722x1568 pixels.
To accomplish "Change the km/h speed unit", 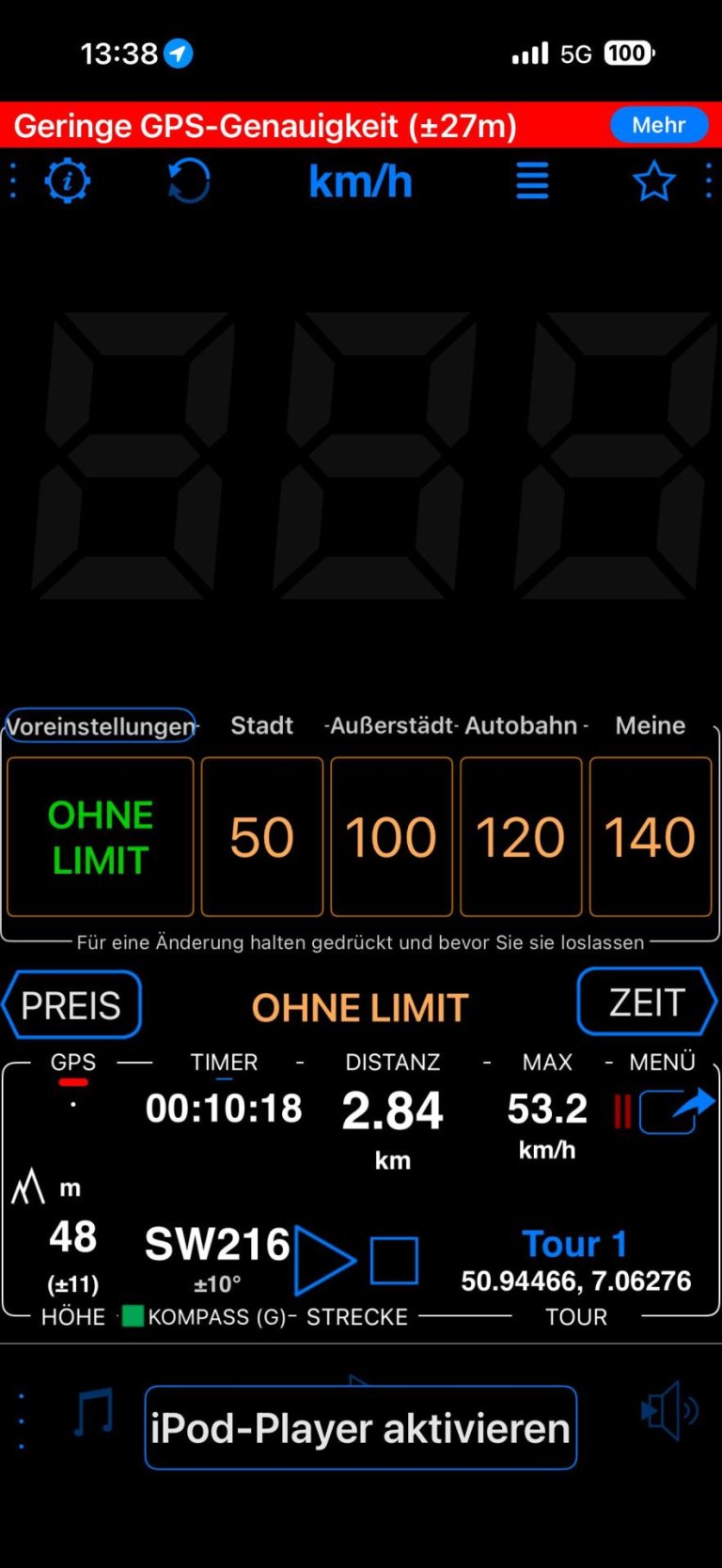I will (360, 181).
